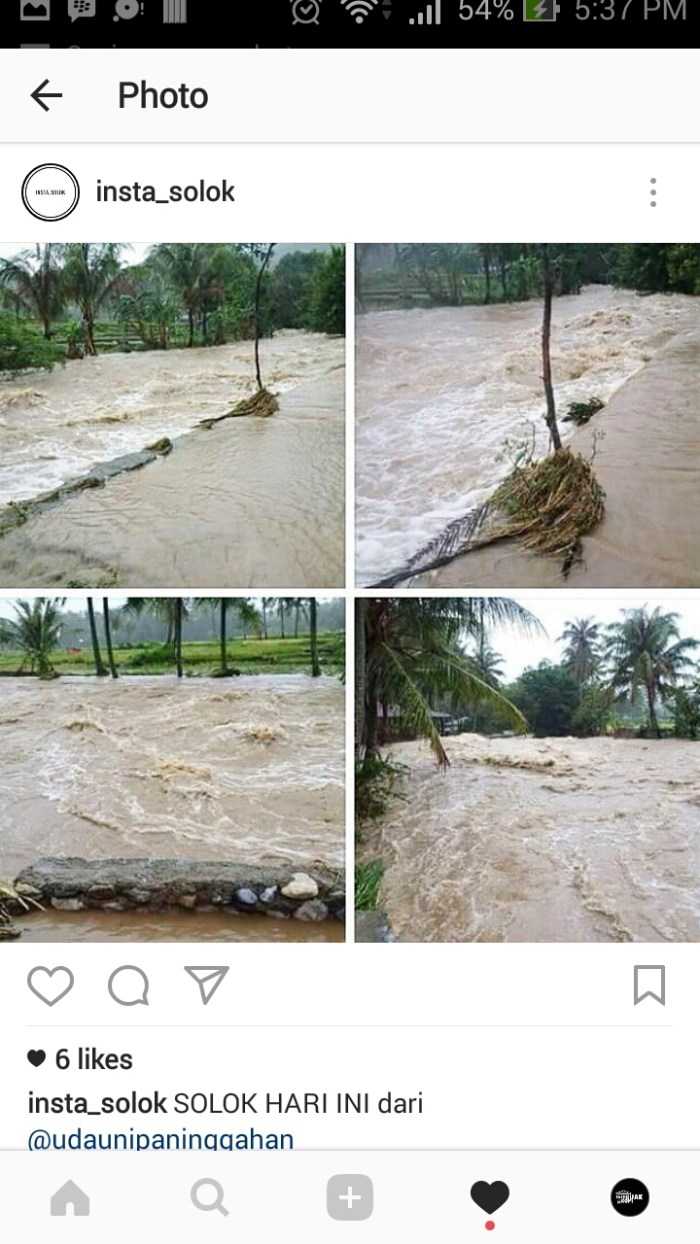Open the Activity heart tab
700x1244 pixels.
(490, 1197)
